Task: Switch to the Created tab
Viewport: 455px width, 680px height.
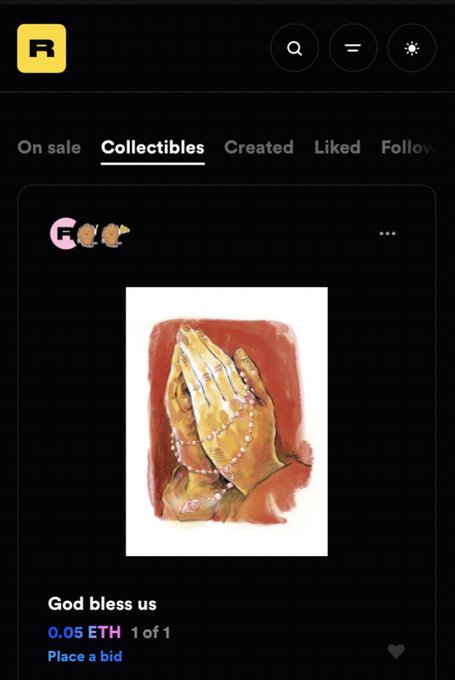Action: pyautogui.click(x=259, y=147)
